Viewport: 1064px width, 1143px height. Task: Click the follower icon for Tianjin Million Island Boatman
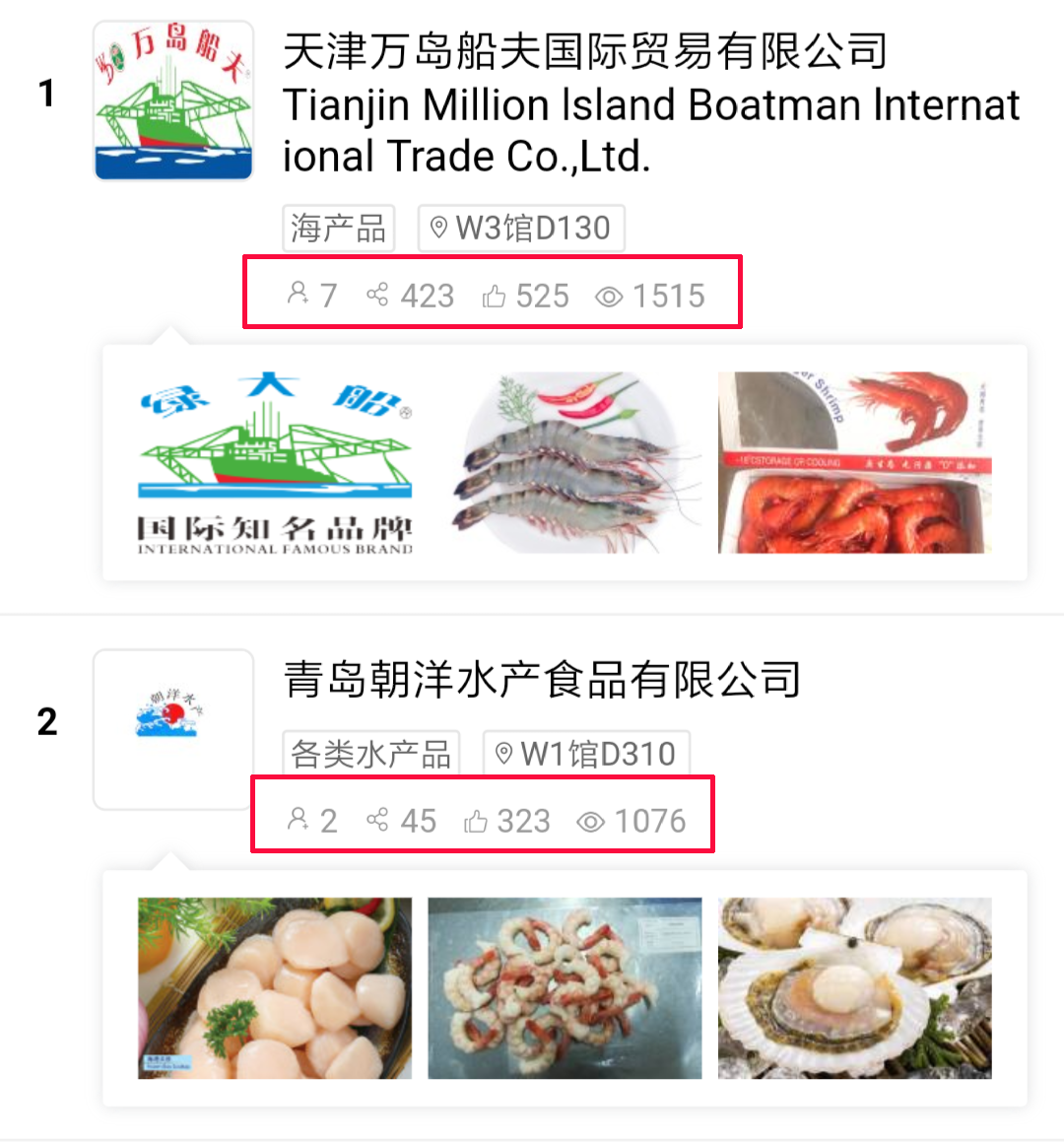pos(296,294)
